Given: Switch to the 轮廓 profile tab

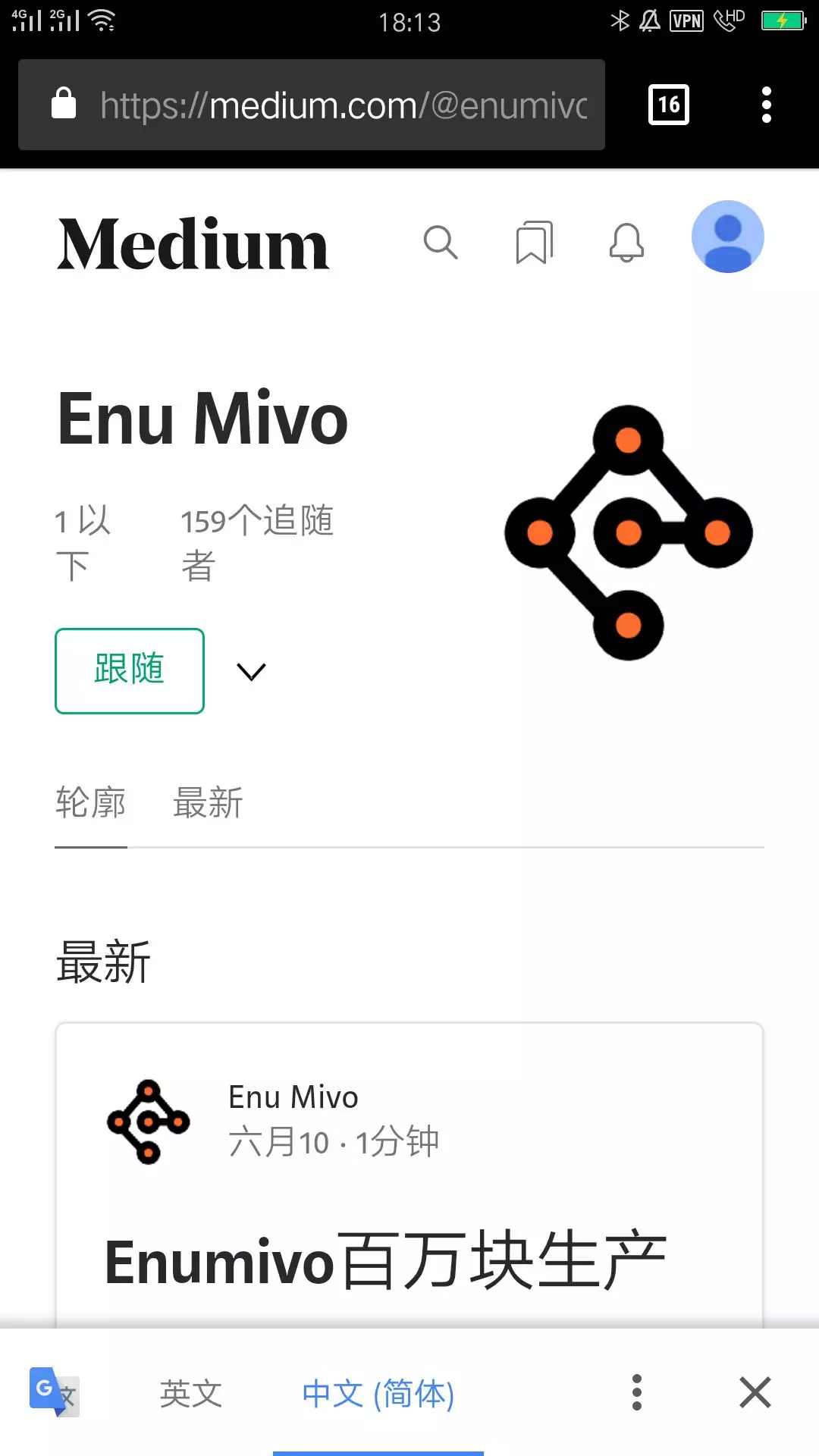Looking at the screenshot, I should tap(90, 802).
